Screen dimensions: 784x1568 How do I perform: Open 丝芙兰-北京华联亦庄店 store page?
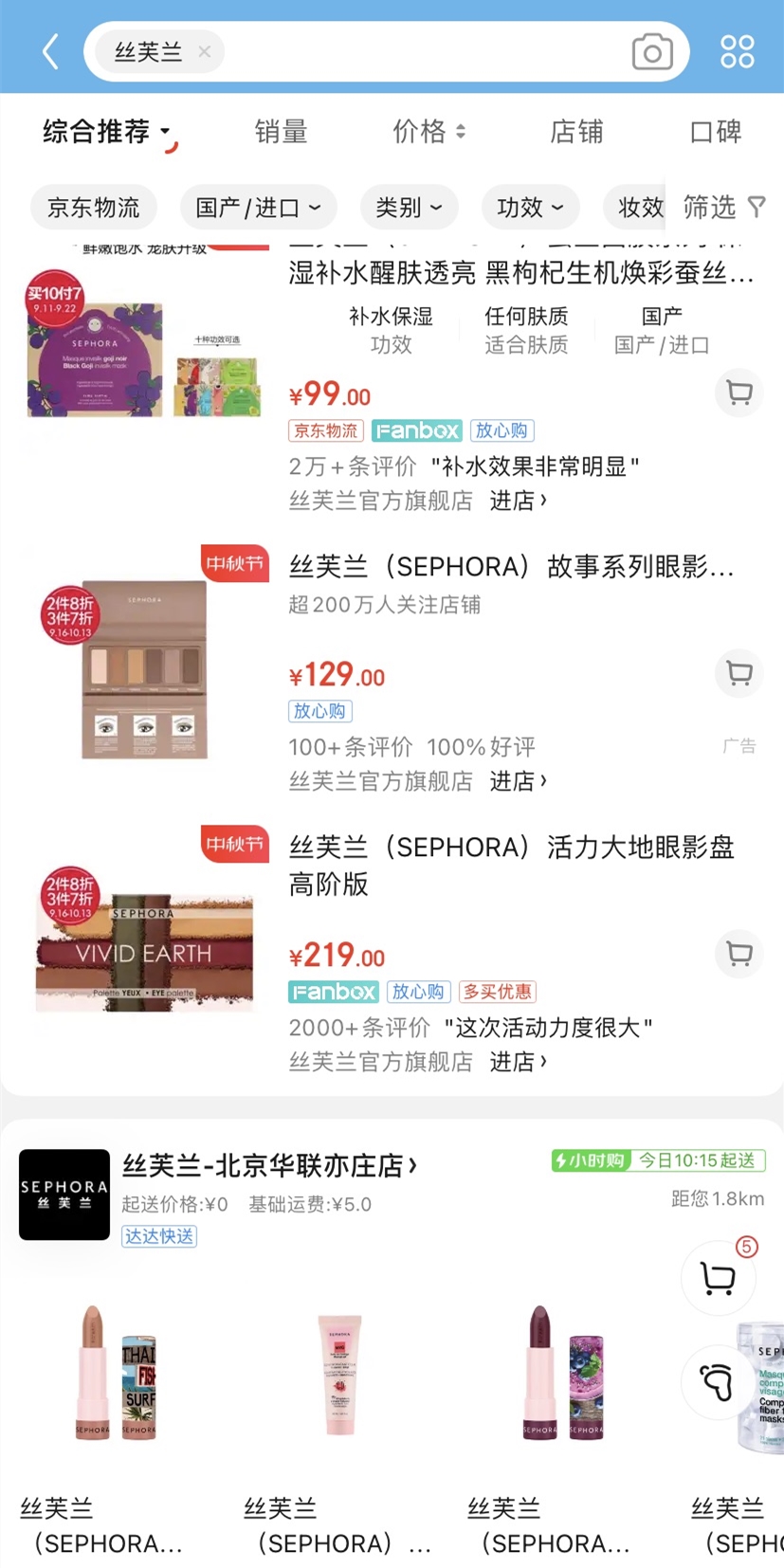click(269, 1165)
